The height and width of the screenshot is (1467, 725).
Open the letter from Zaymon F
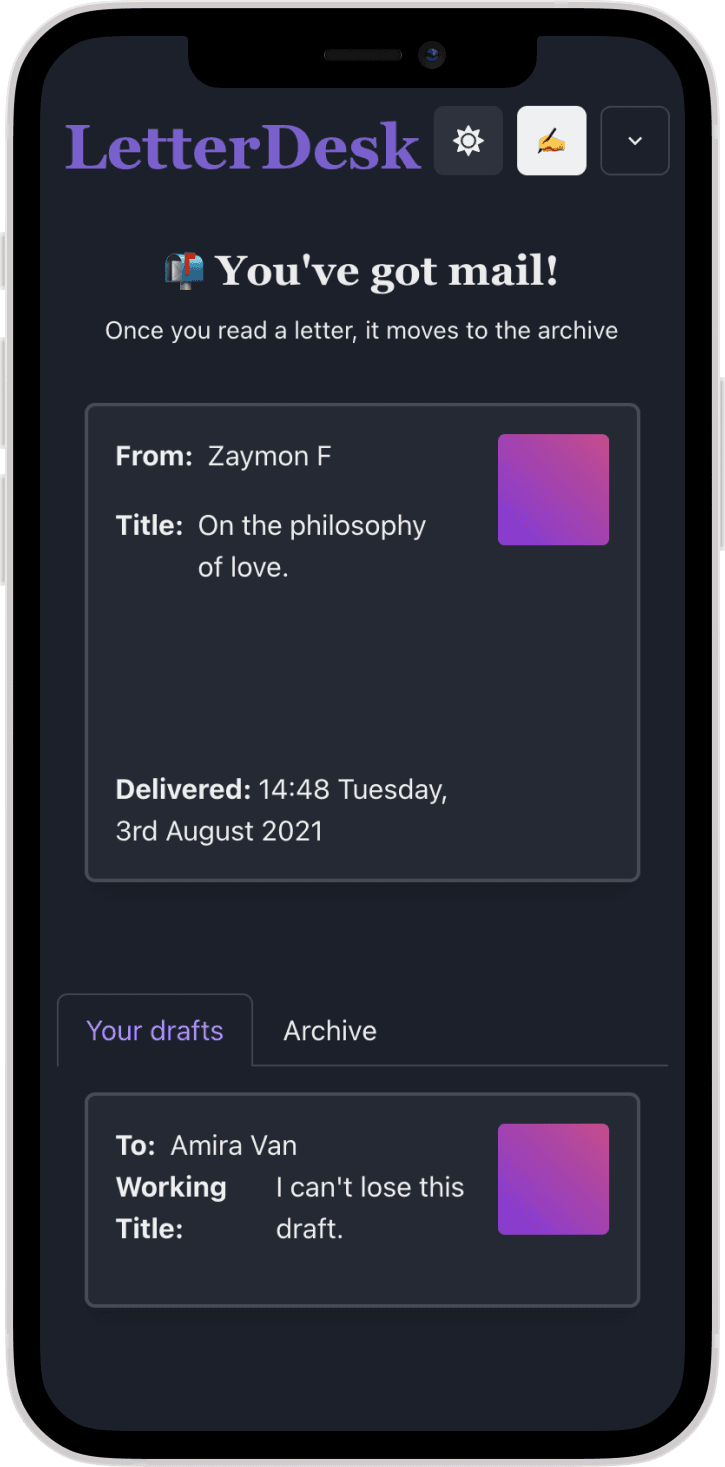[x=362, y=642]
